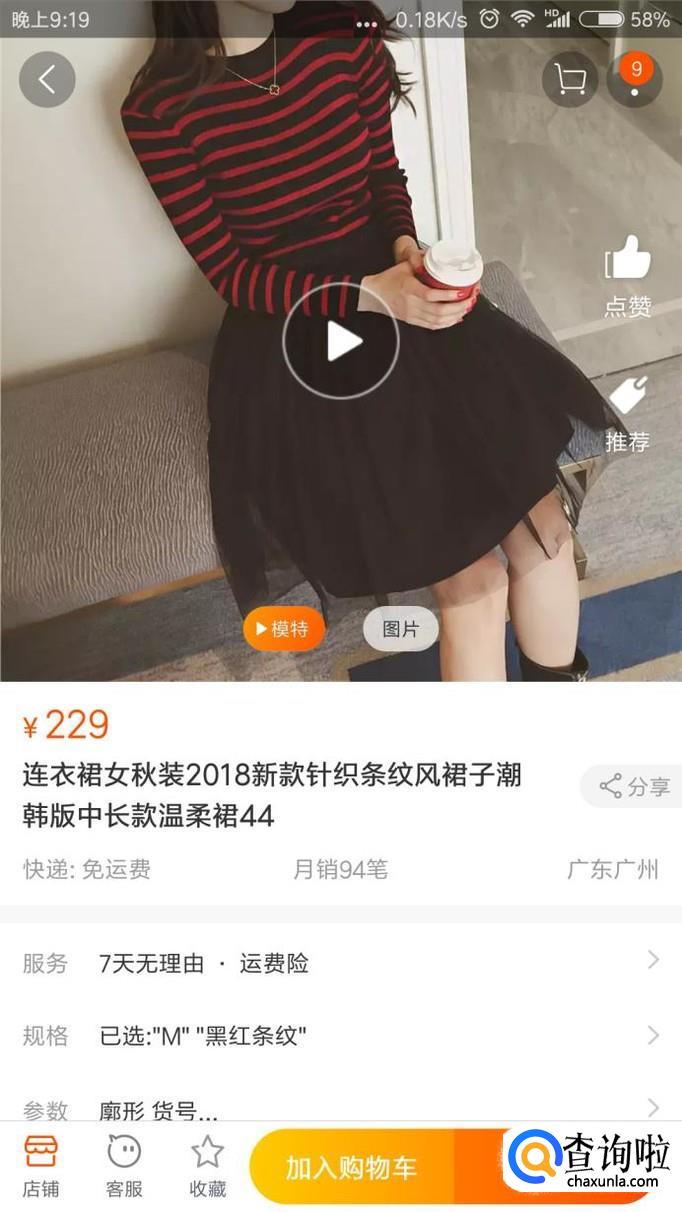Recommend this item via 推荐
The height and width of the screenshot is (1212, 682).
pos(628,414)
